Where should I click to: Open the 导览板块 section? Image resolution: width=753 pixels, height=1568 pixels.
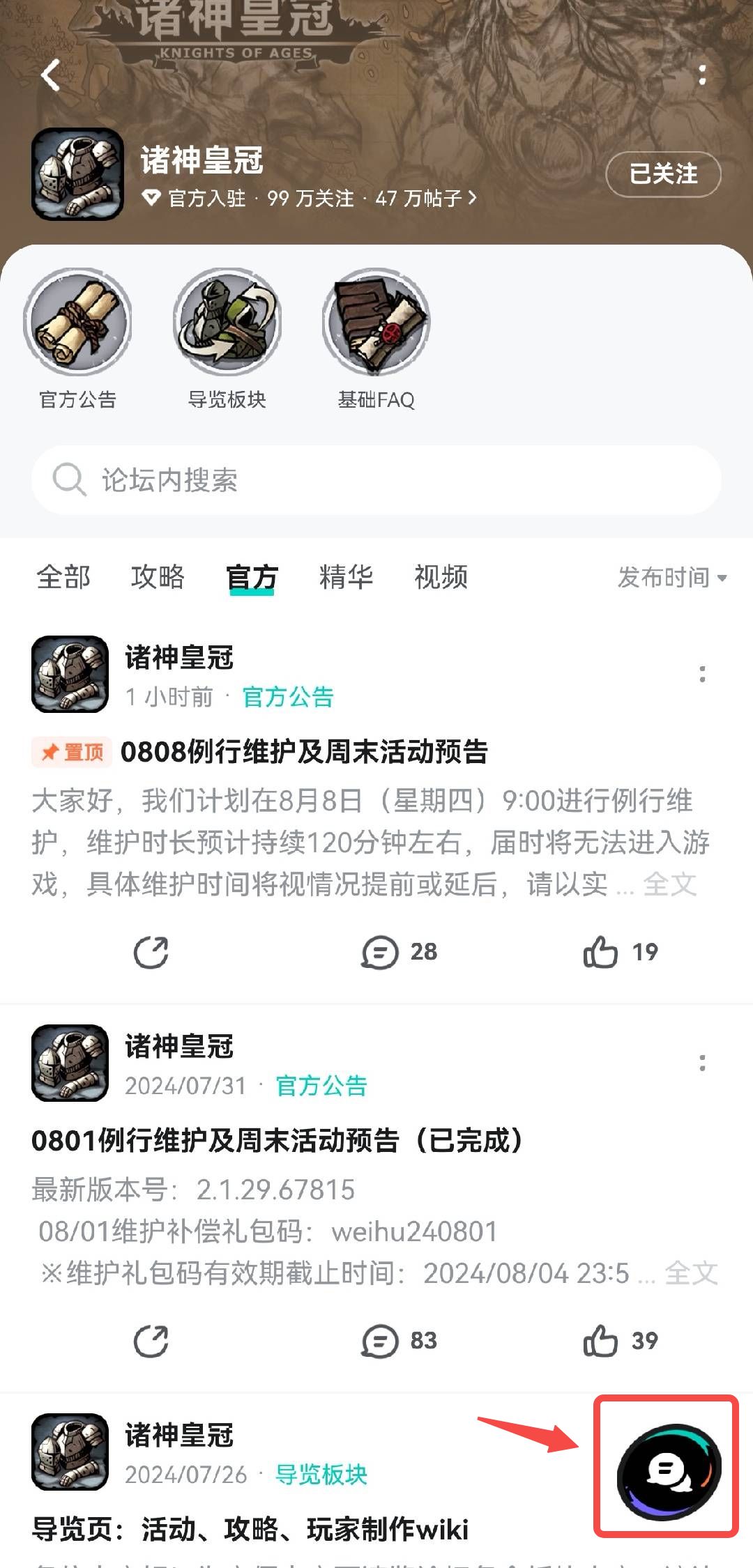point(227,339)
